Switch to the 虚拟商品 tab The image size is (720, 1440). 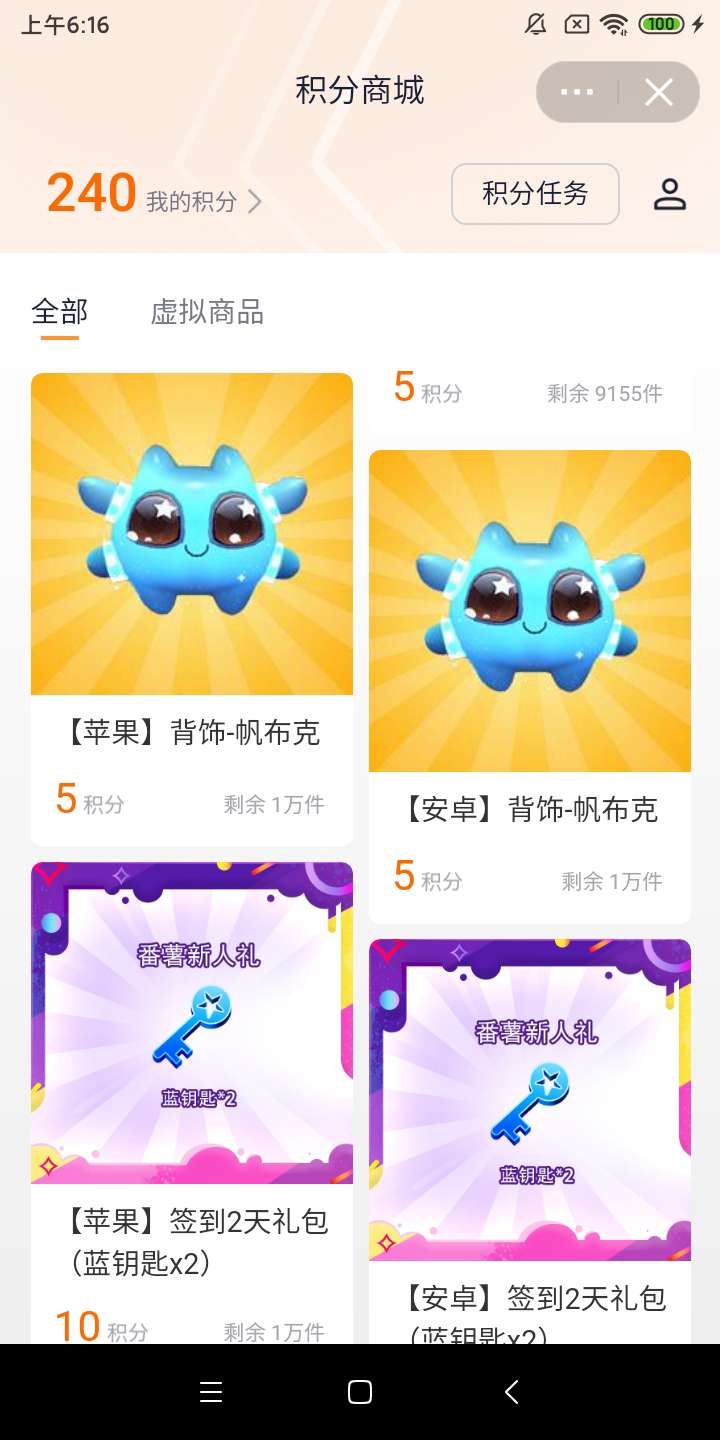pyautogui.click(x=207, y=312)
